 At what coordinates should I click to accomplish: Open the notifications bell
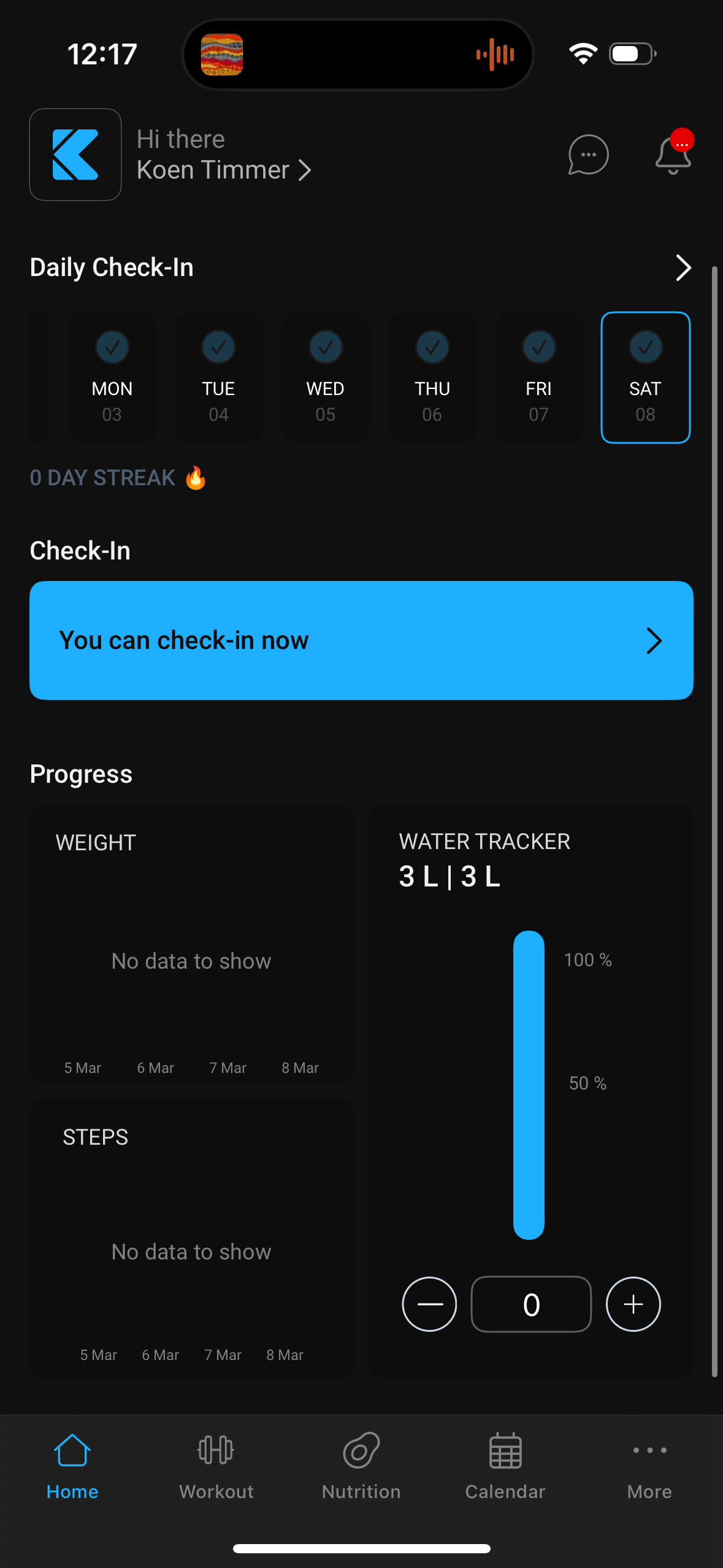673,155
